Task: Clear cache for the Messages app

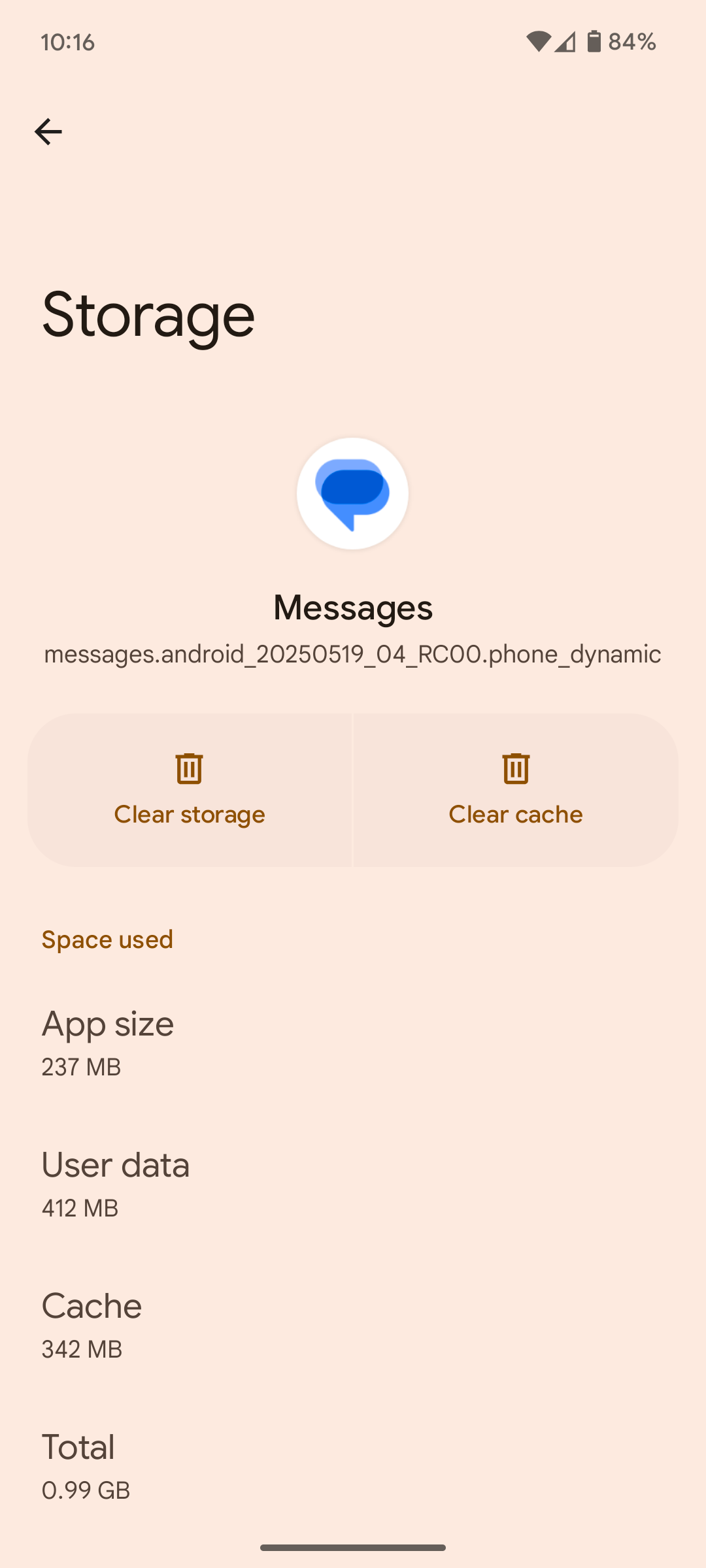Action: click(x=515, y=790)
